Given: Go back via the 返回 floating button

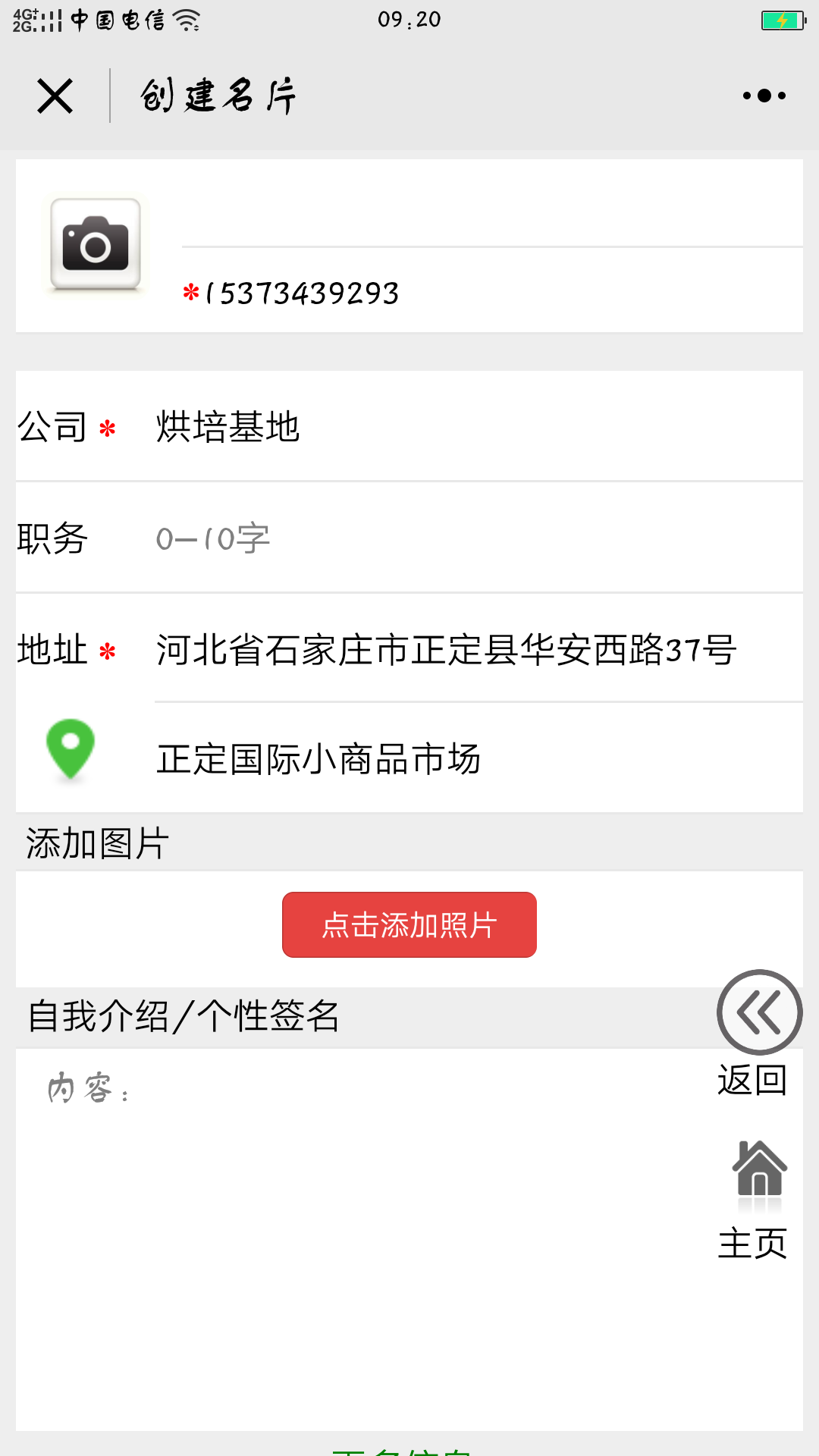Looking at the screenshot, I should click(x=759, y=1032).
